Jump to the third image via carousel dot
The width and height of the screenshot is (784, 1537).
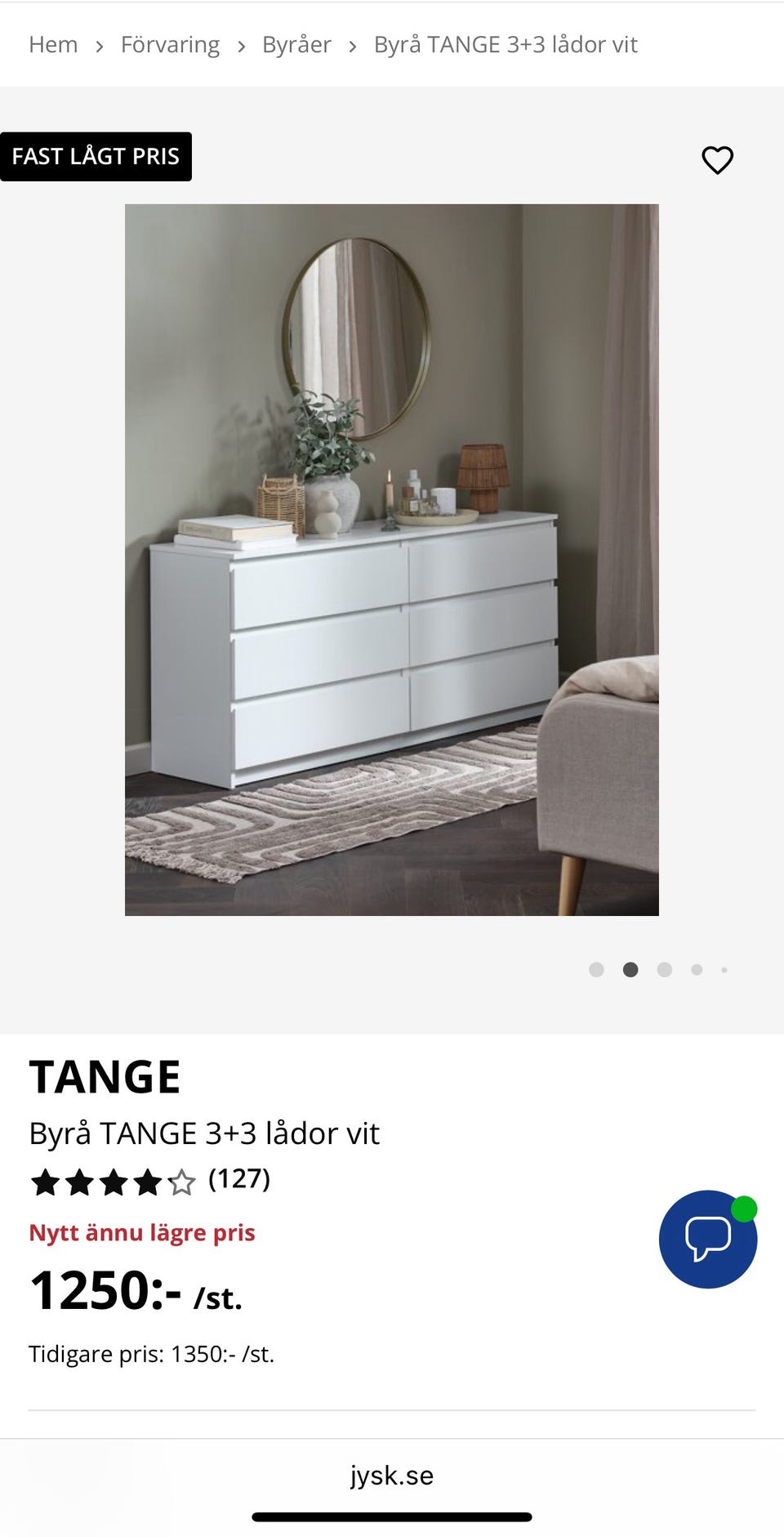point(665,970)
